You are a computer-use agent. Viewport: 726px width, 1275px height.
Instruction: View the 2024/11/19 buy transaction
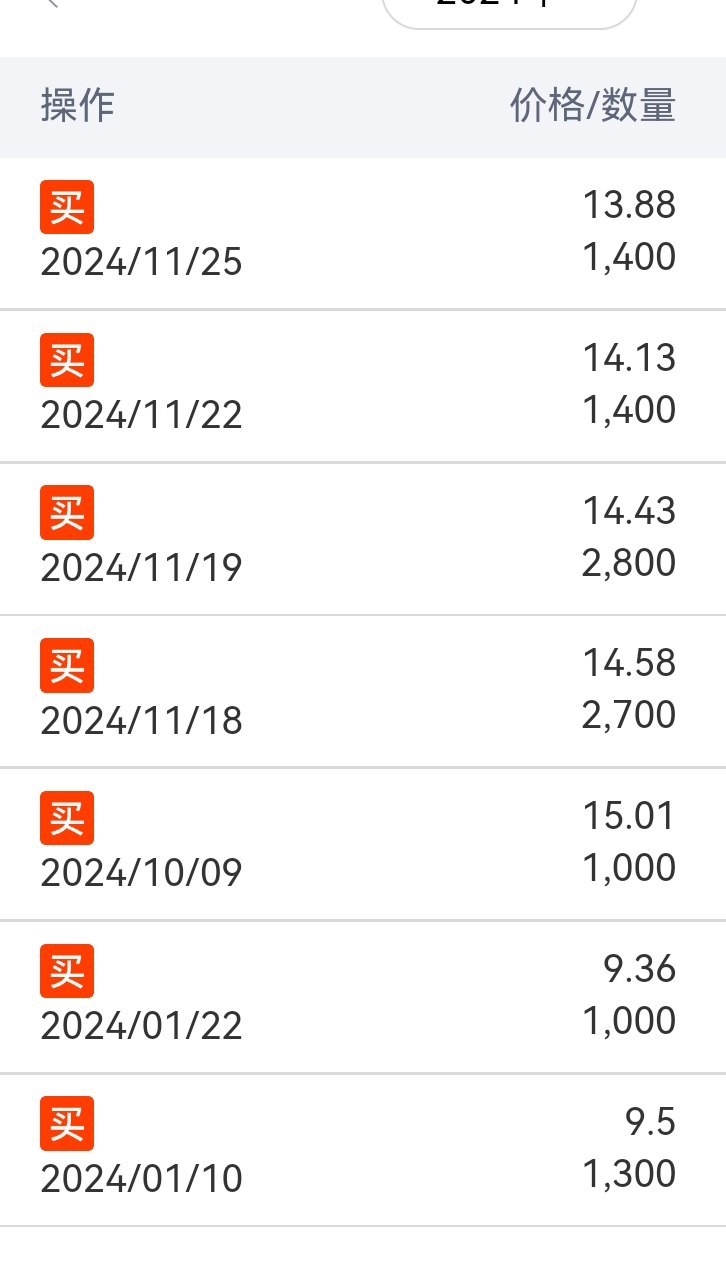pyautogui.click(x=363, y=539)
